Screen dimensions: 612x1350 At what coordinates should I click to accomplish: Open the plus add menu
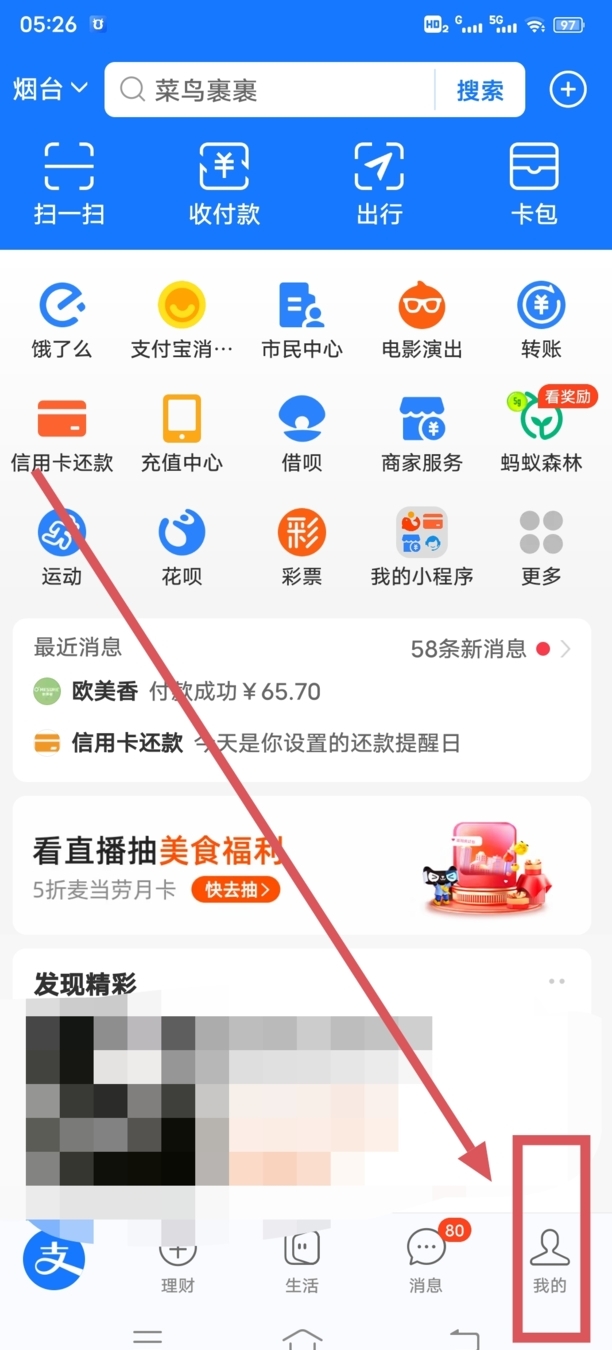tap(567, 90)
